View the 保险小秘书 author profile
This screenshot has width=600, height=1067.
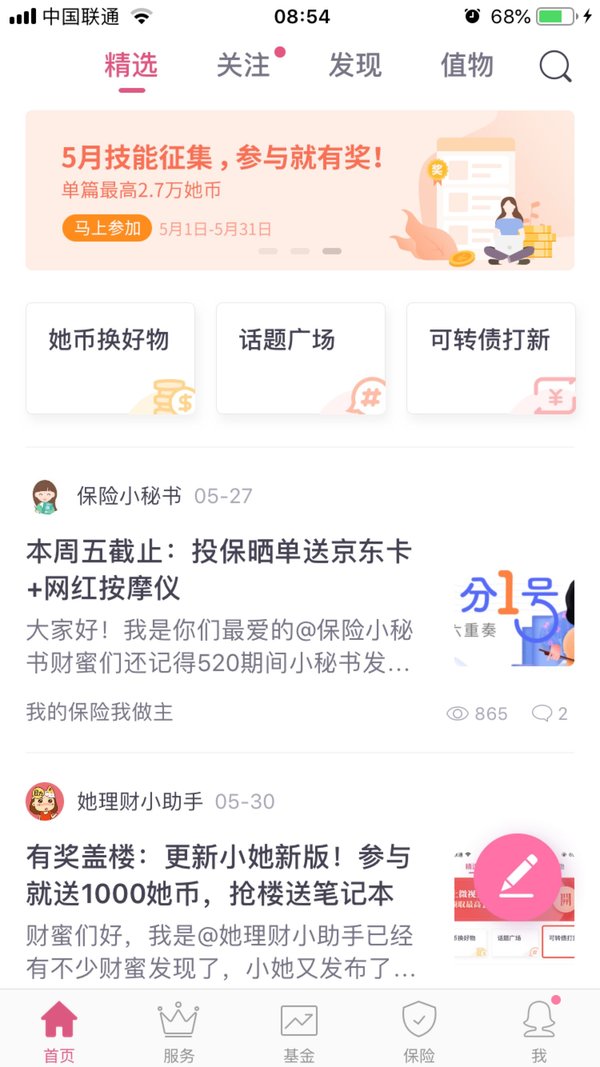click(129, 496)
